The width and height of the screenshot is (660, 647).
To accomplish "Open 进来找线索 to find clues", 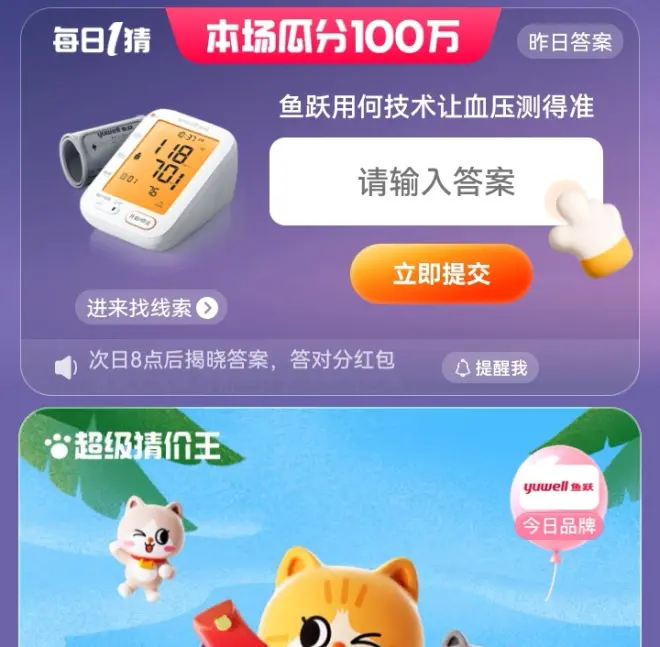I will coord(151,308).
